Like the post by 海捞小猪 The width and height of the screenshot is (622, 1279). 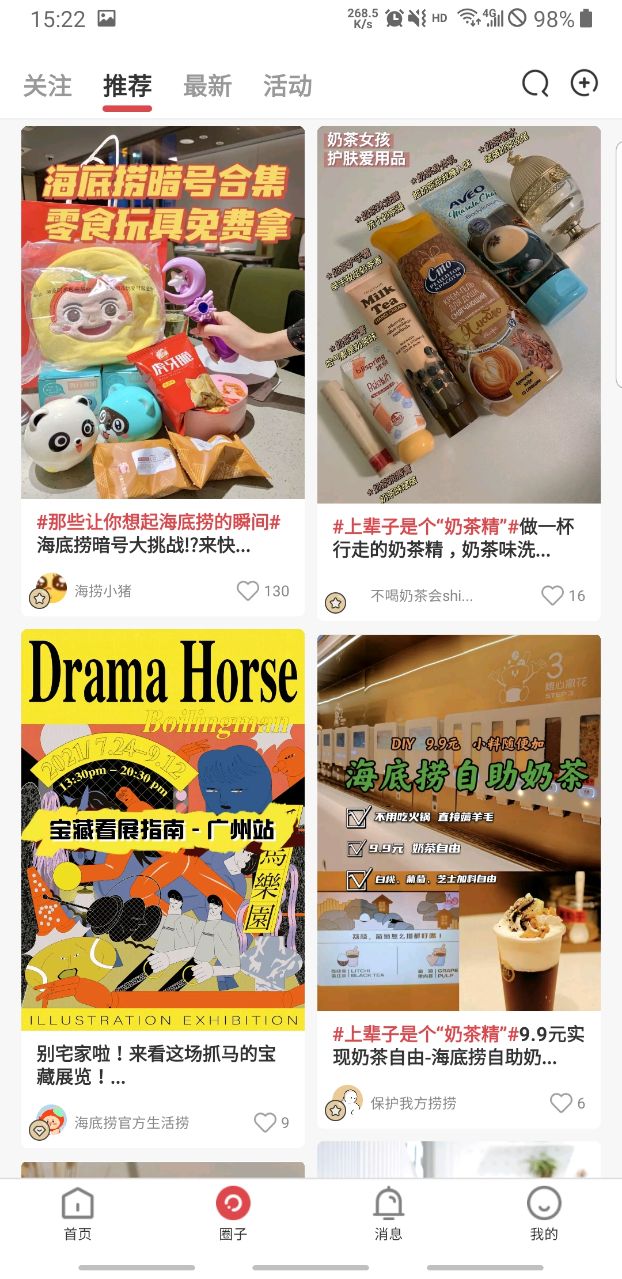pyautogui.click(x=248, y=591)
